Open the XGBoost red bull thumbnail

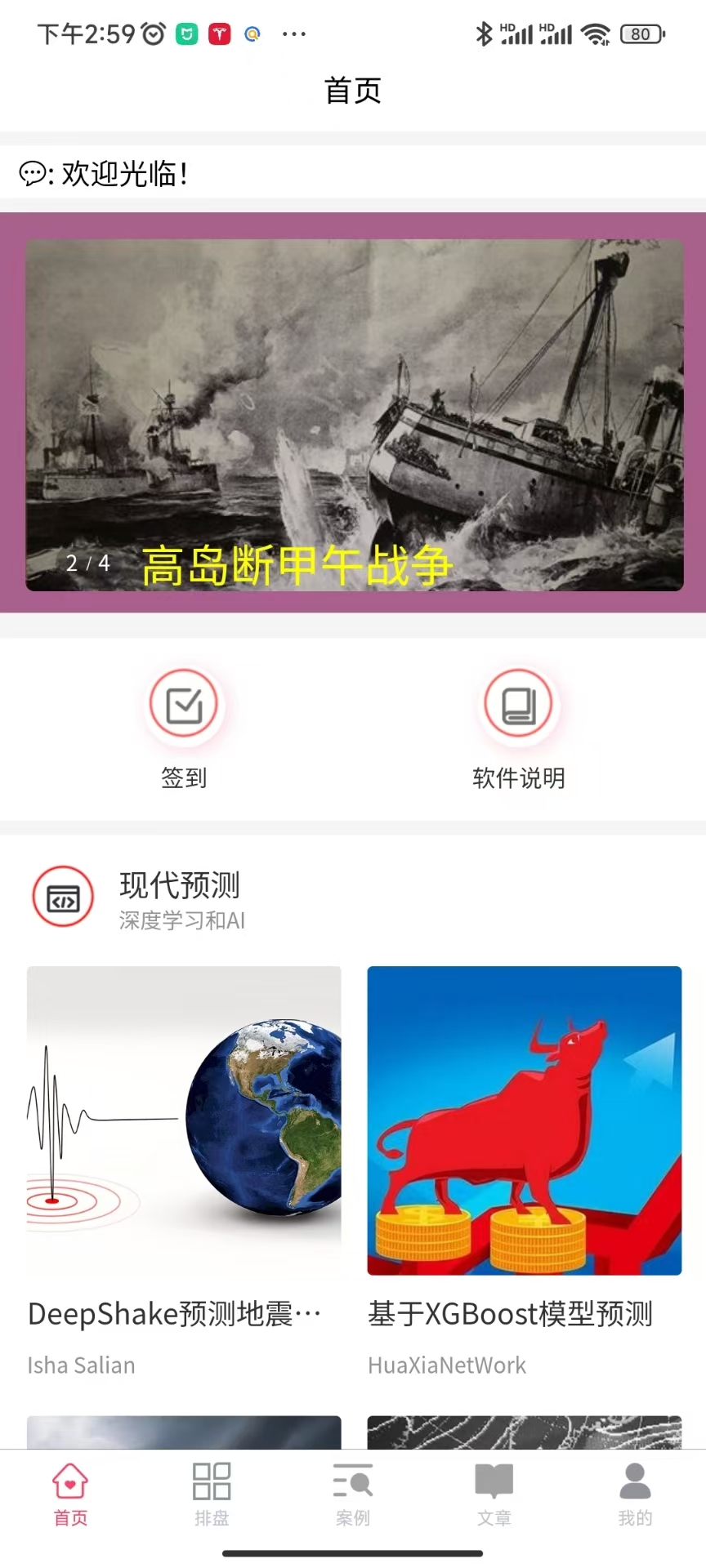(524, 1120)
